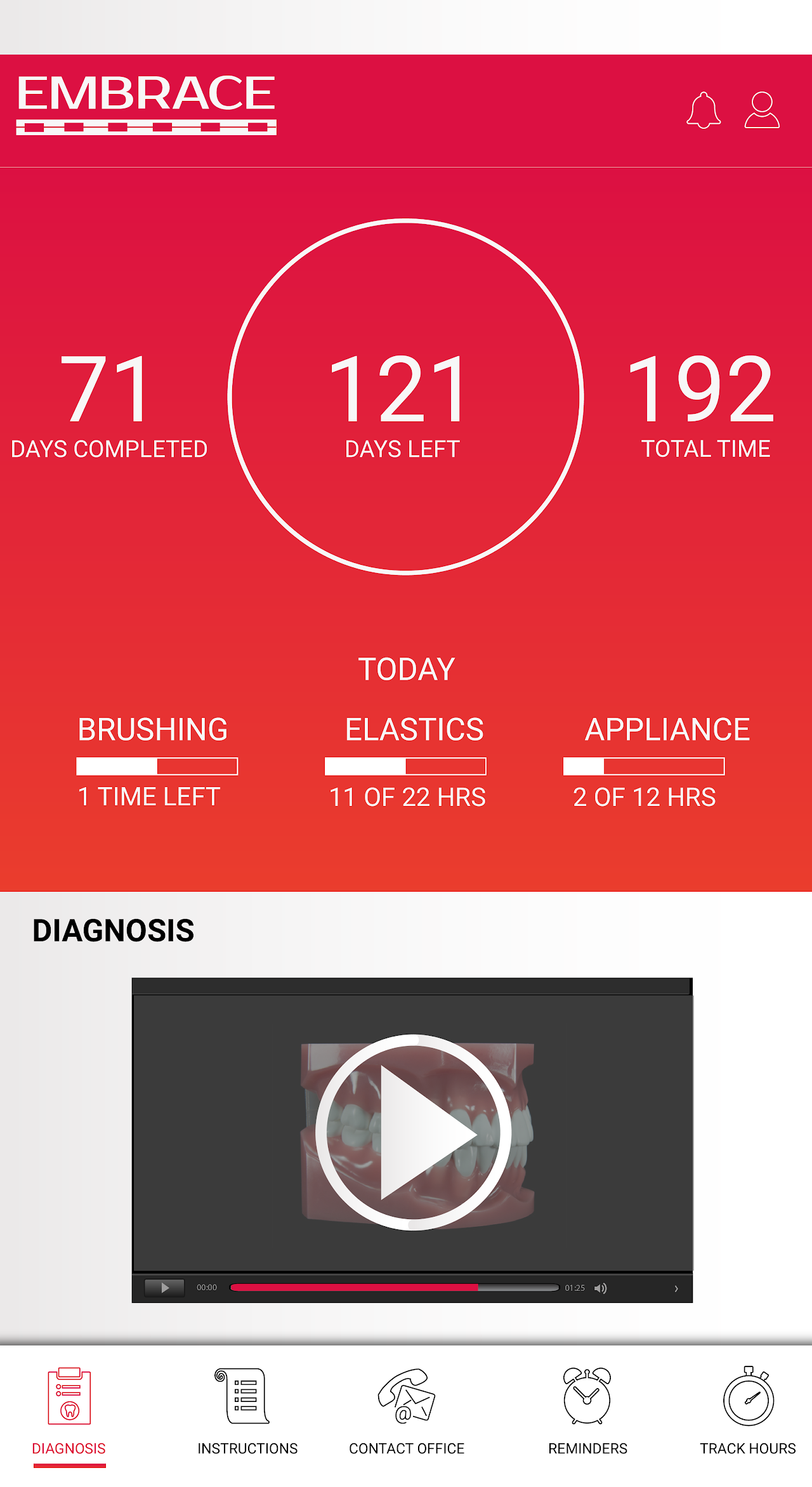Expand the video player options chevron
Viewport: 812px width, 1487px height.
point(676,1288)
